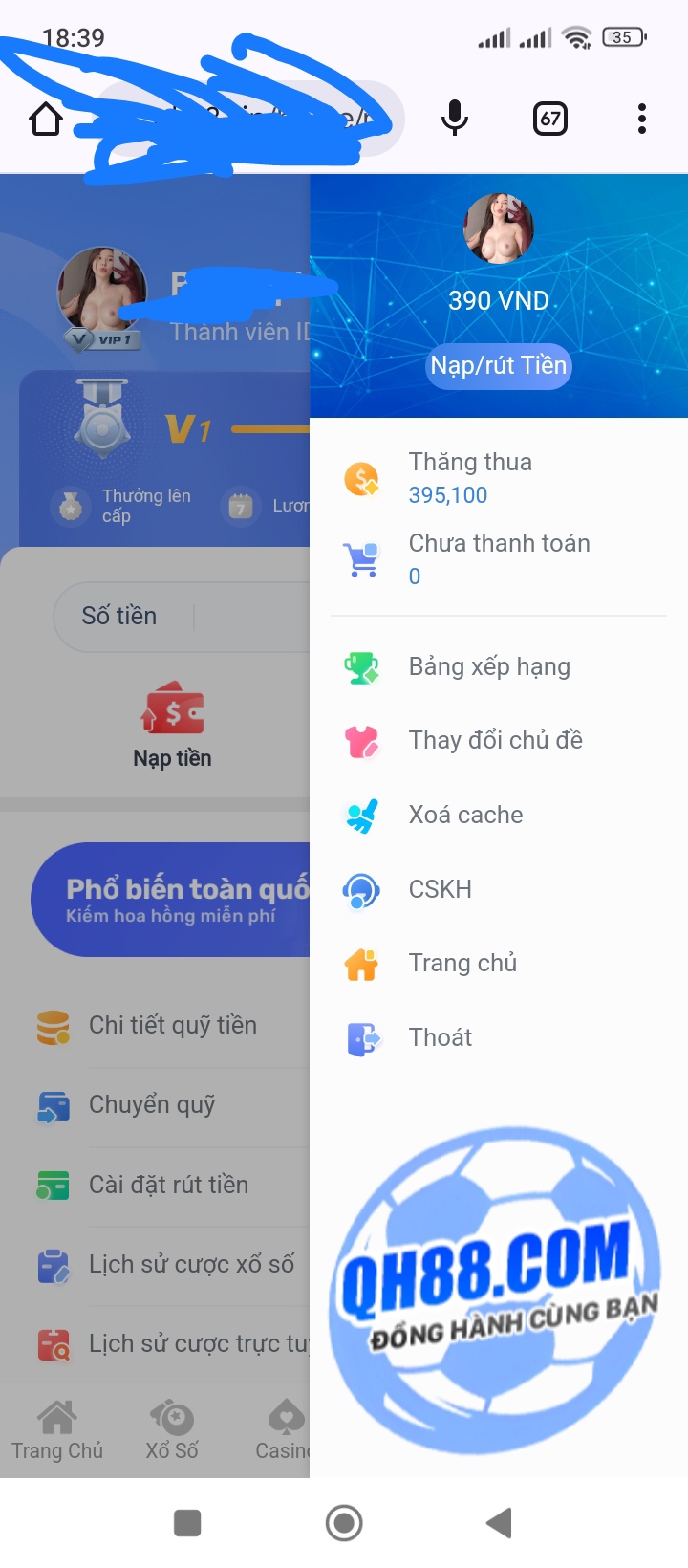
Task: Go back with system back button
Action: coord(499,1523)
